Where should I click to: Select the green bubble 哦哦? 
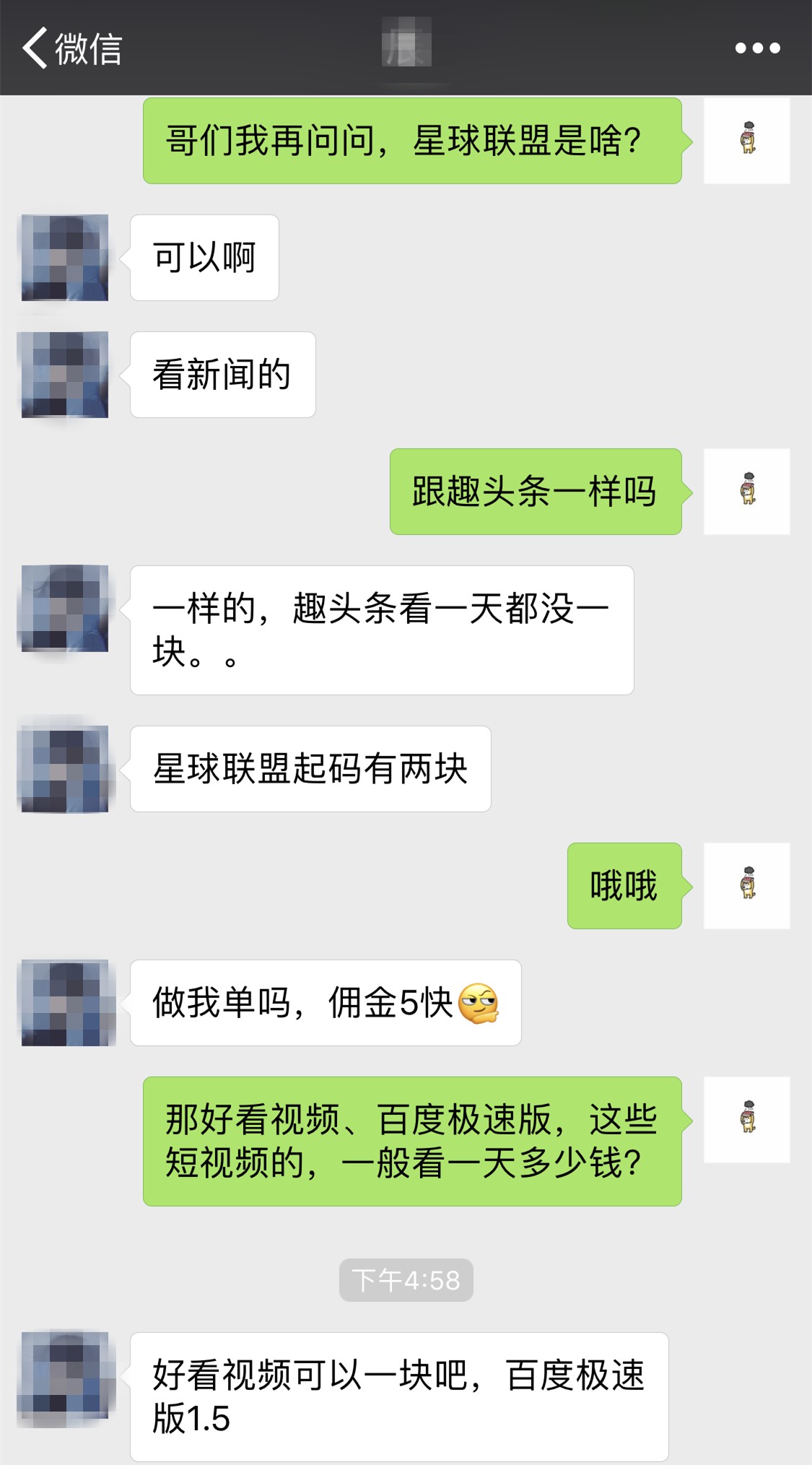click(624, 889)
